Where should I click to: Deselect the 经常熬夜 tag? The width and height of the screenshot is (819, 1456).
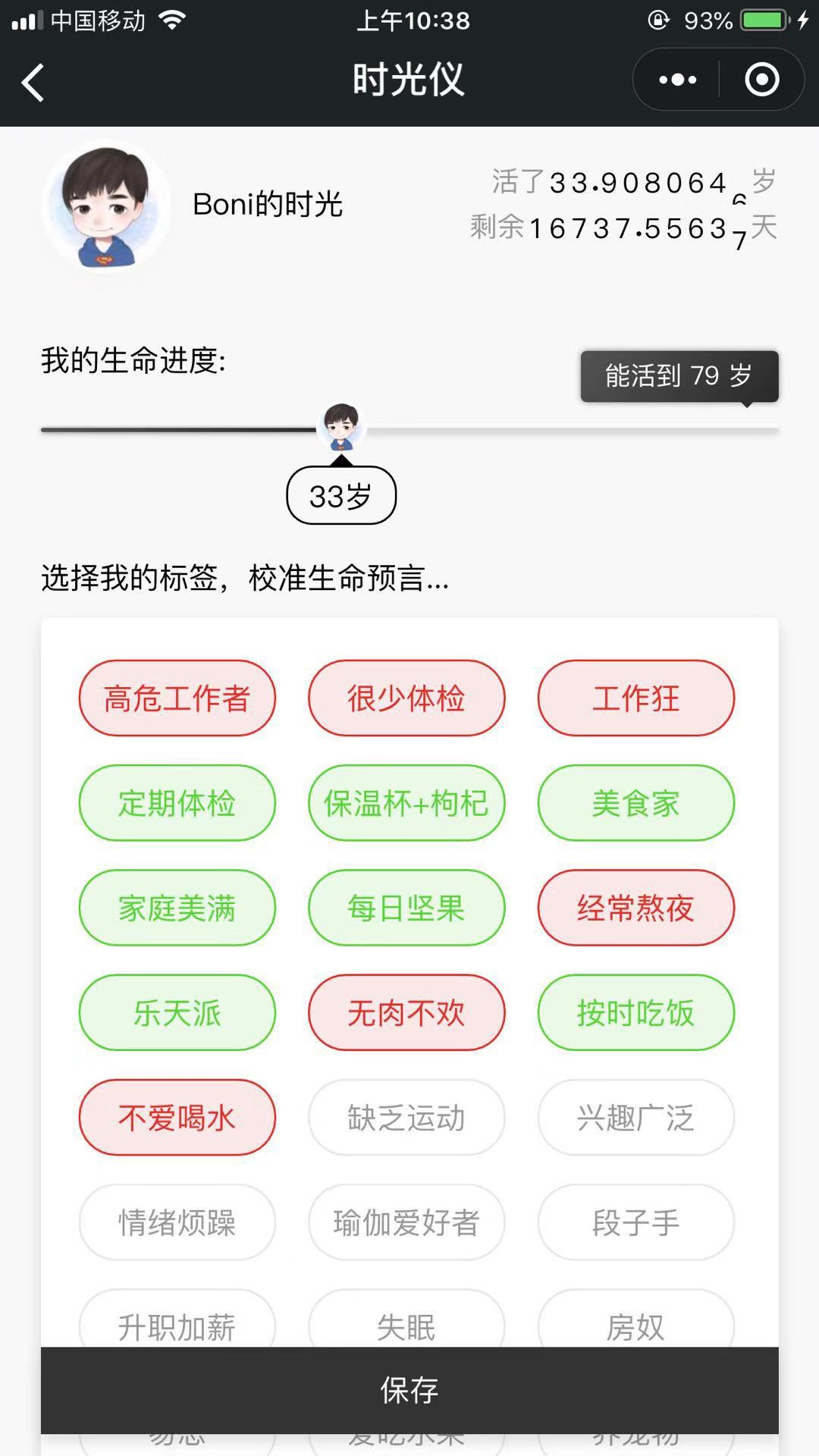636,908
